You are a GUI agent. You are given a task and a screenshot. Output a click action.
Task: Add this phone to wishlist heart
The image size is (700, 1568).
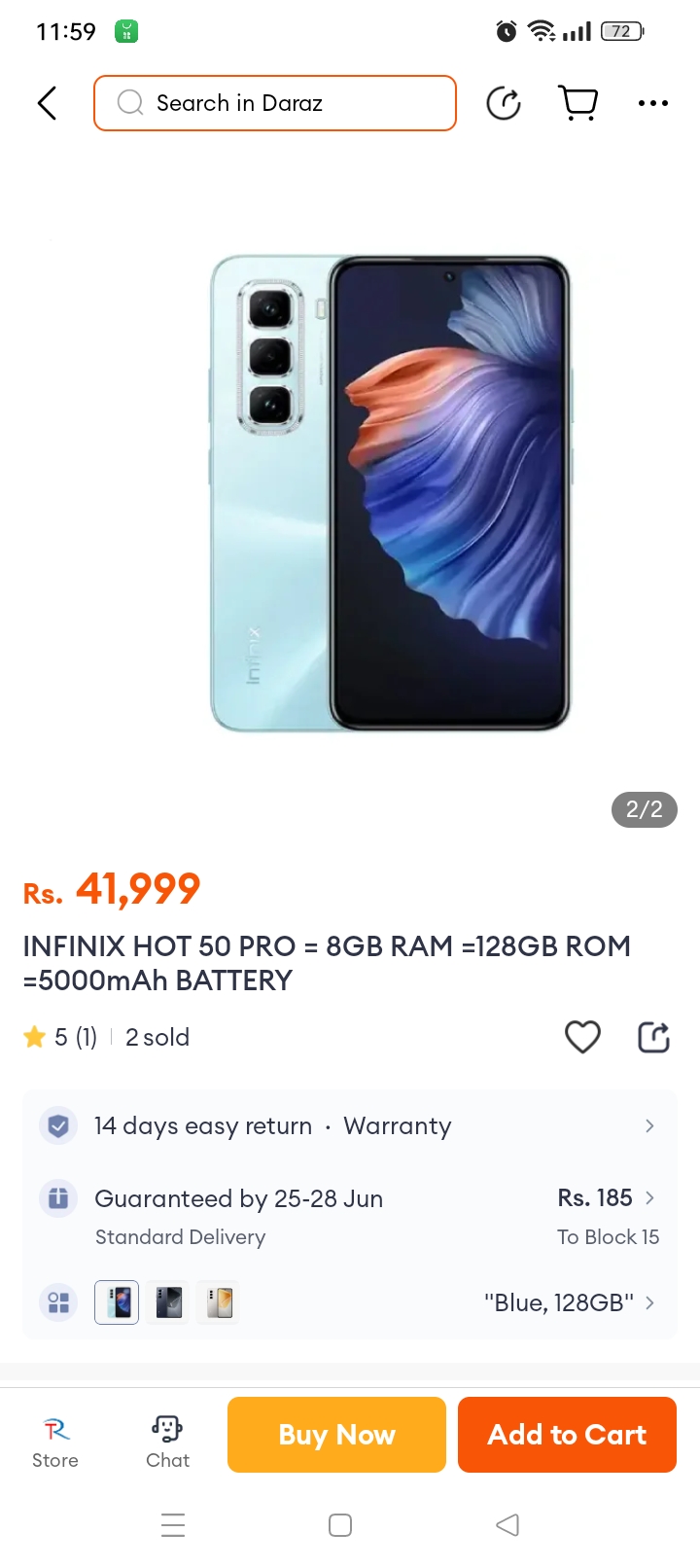(582, 1037)
